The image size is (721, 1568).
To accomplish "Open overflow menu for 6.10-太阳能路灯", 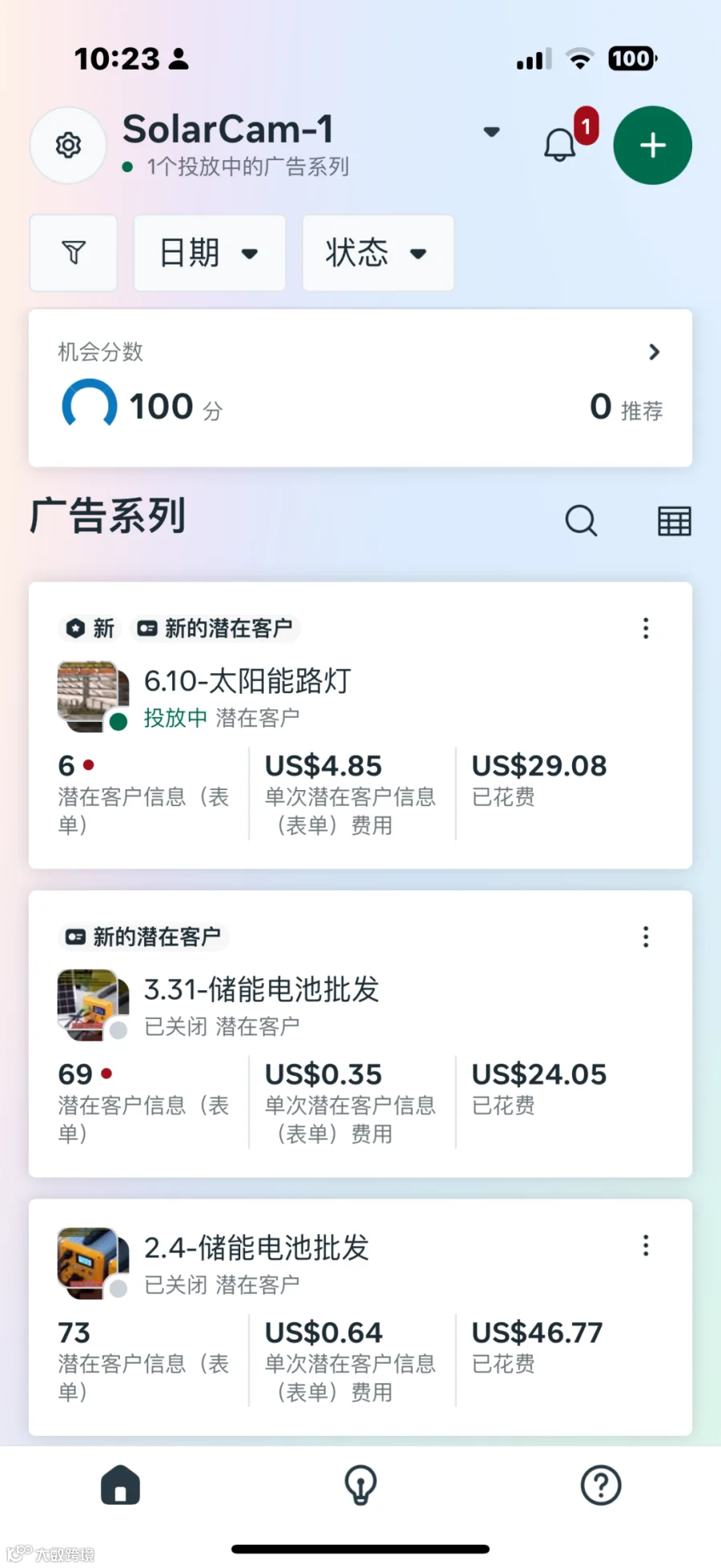I will pos(646,628).
